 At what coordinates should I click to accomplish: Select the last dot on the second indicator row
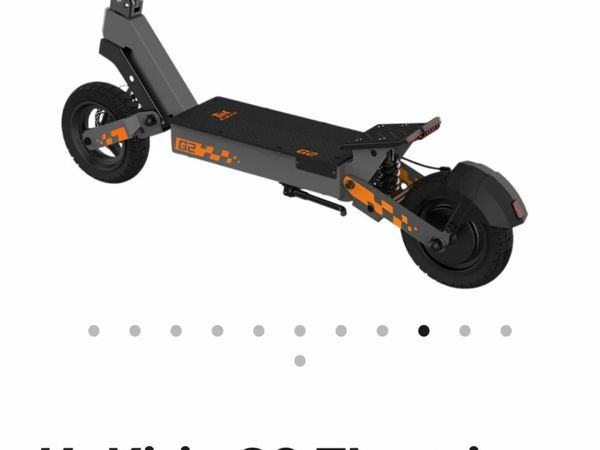click(300, 361)
